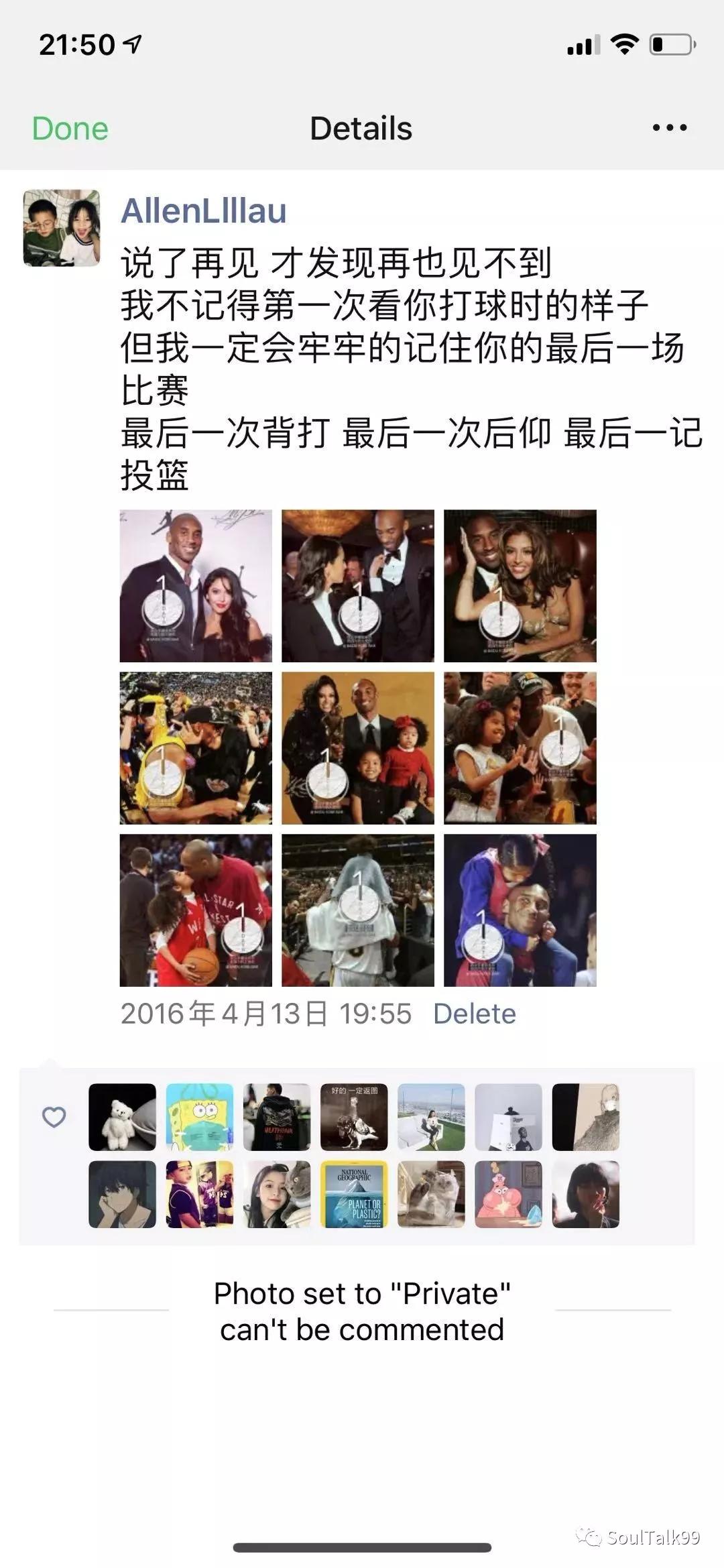Open the photo of the man in a bow tie

click(357, 586)
